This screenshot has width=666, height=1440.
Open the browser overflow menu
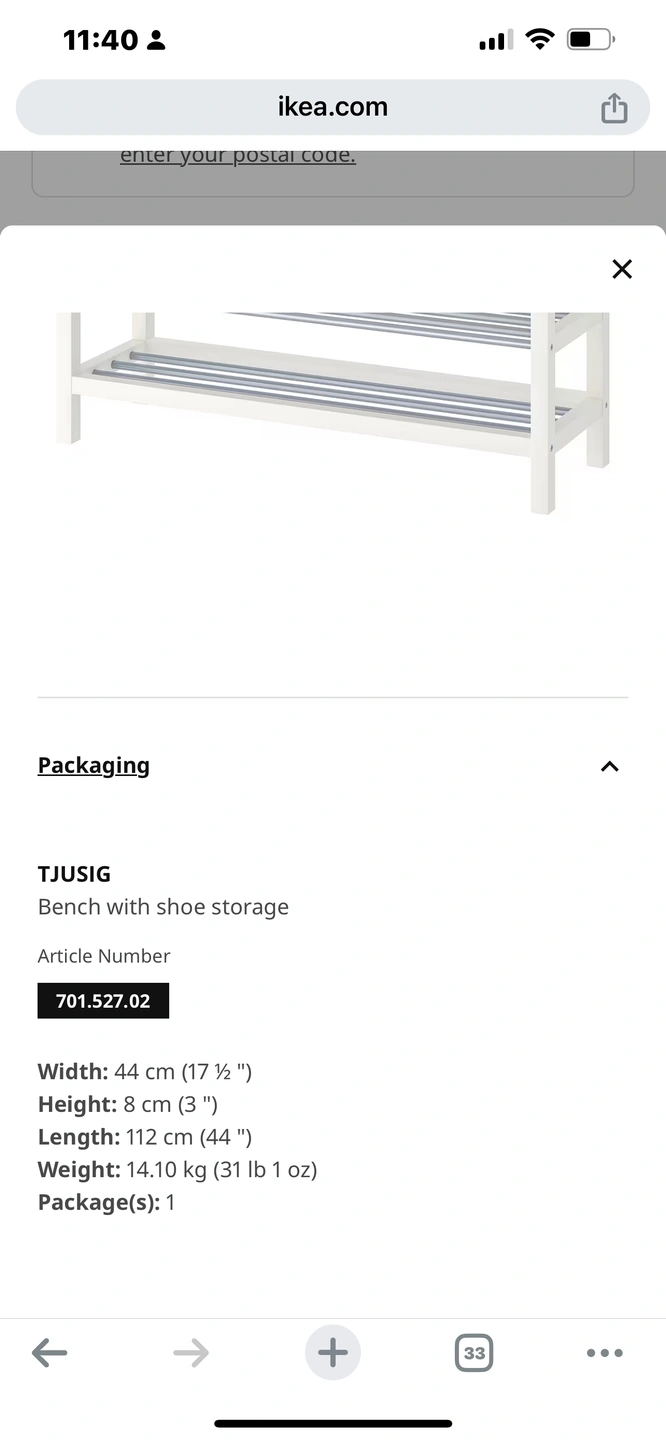(x=605, y=1354)
